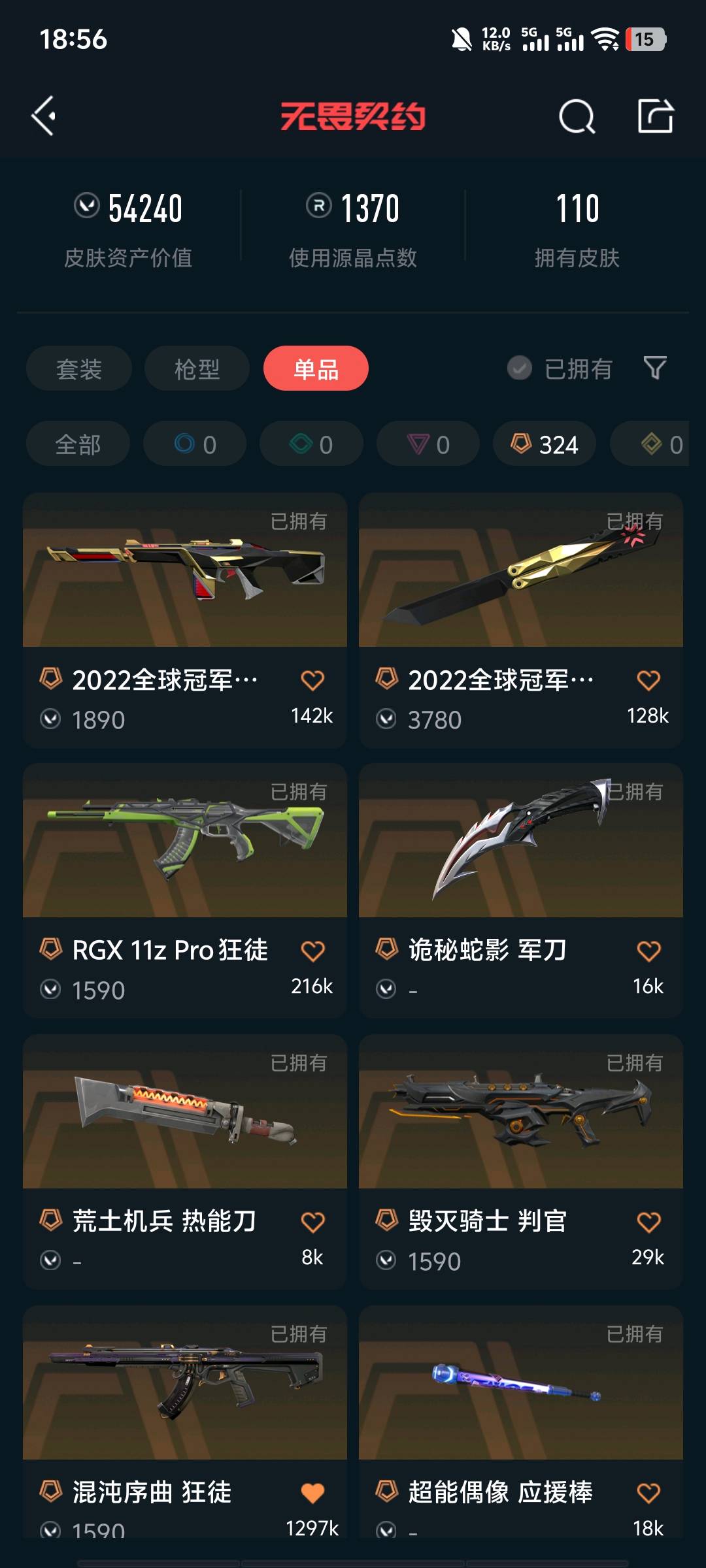The width and height of the screenshot is (706, 1568).
Task: Switch to the 套装 tab
Action: click(x=78, y=369)
